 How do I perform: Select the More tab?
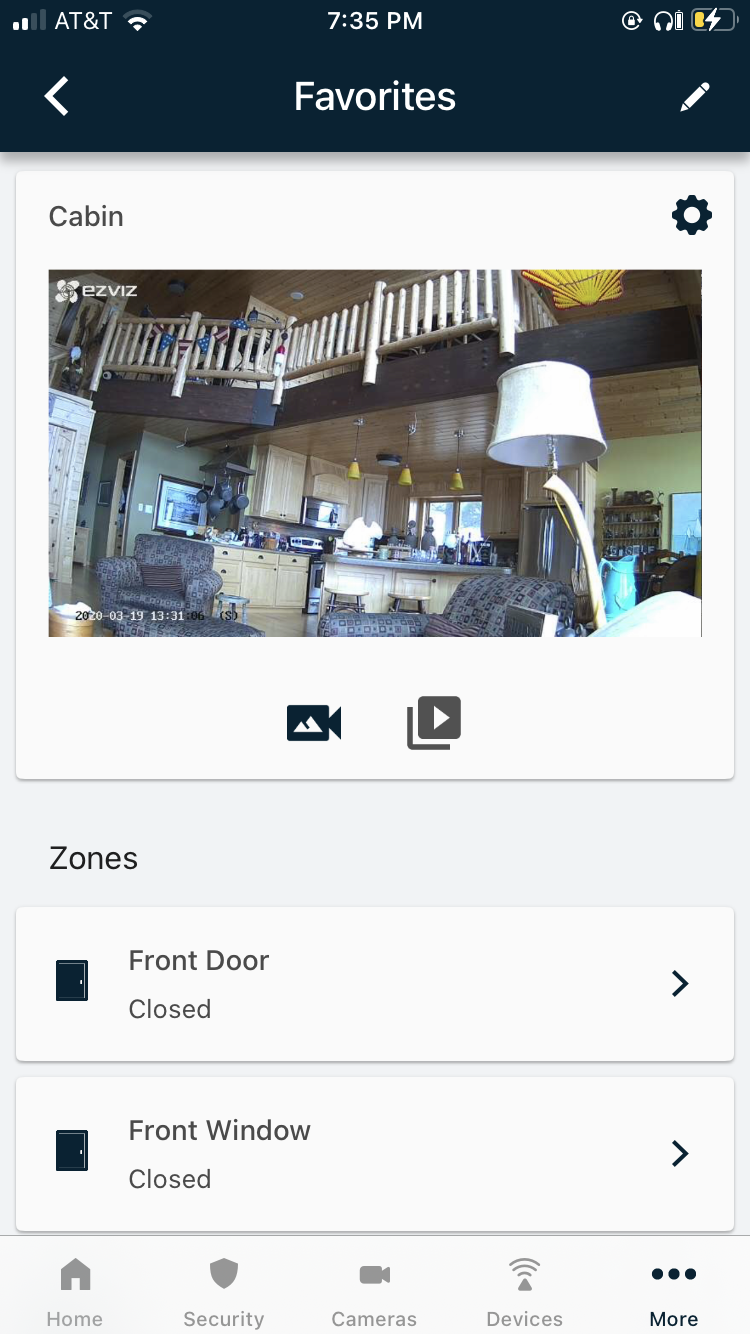point(674,1291)
